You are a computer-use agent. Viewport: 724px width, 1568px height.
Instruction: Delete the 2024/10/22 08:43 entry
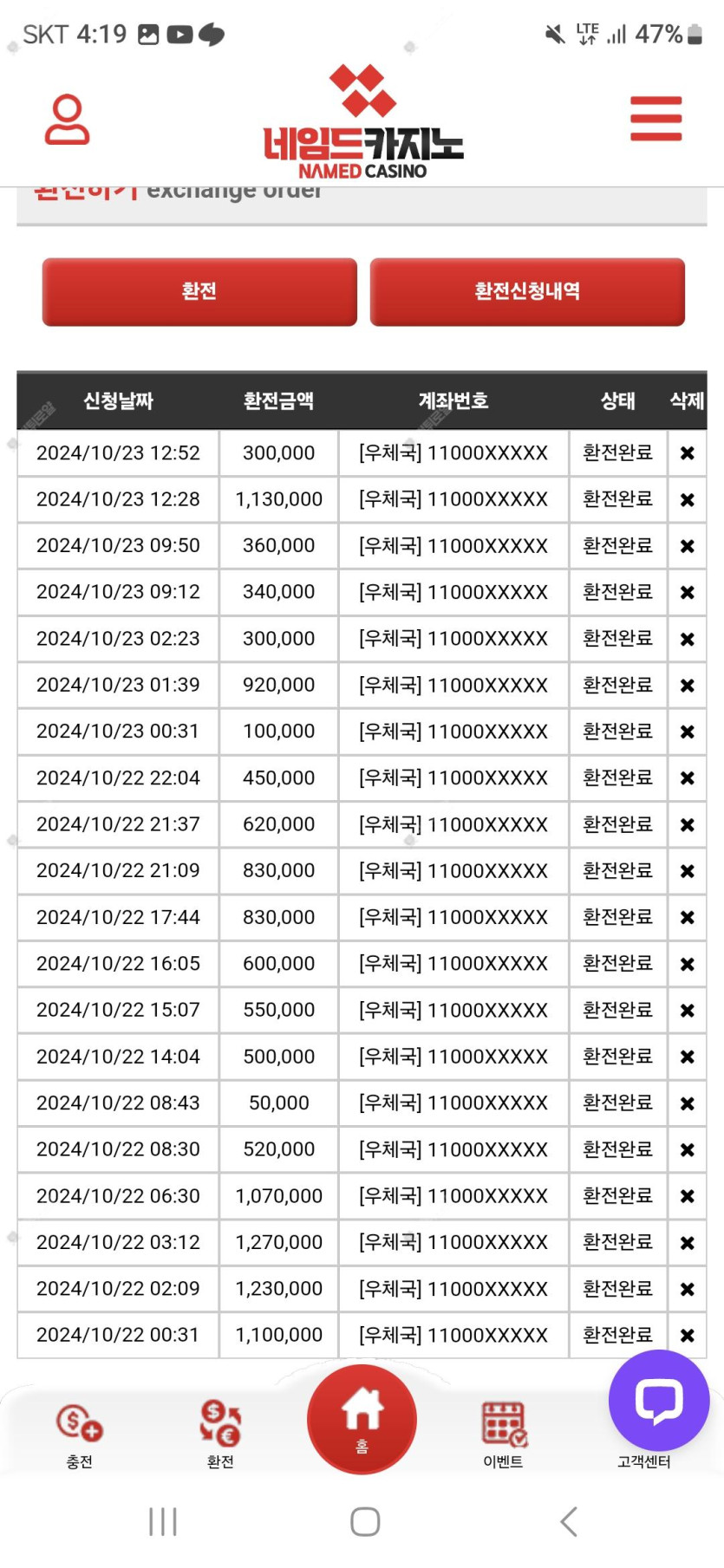687,1103
